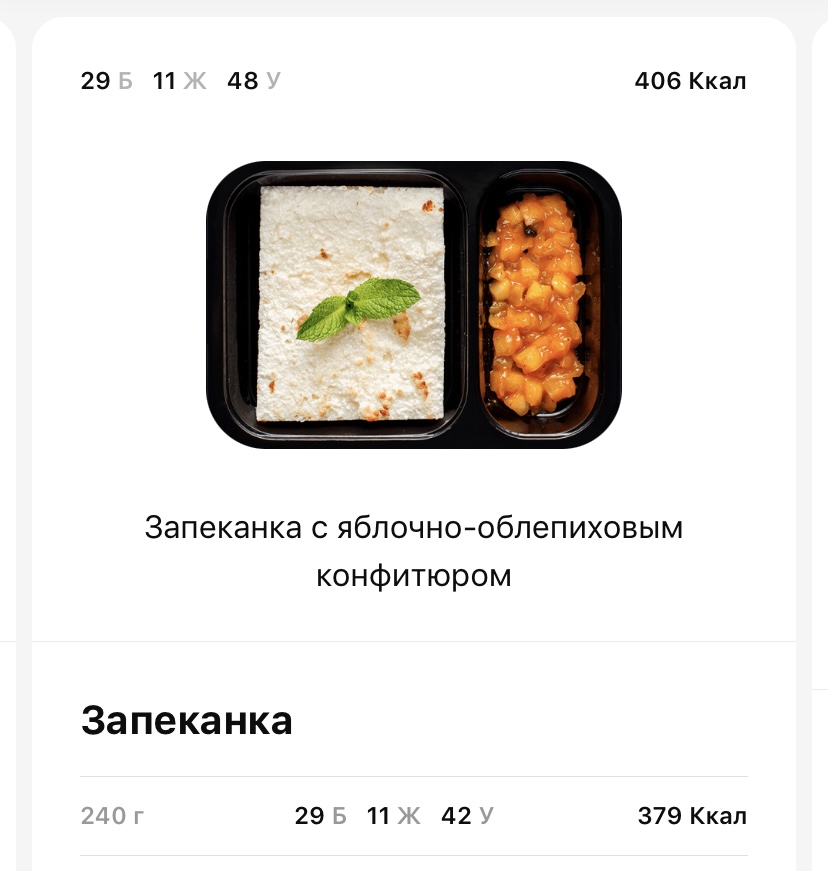Open the Запеканка с яблочно-облепиховым конфитюром dish photo
Image resolution: width=828 pixels, height=871 pixels.
click(413, 303)
